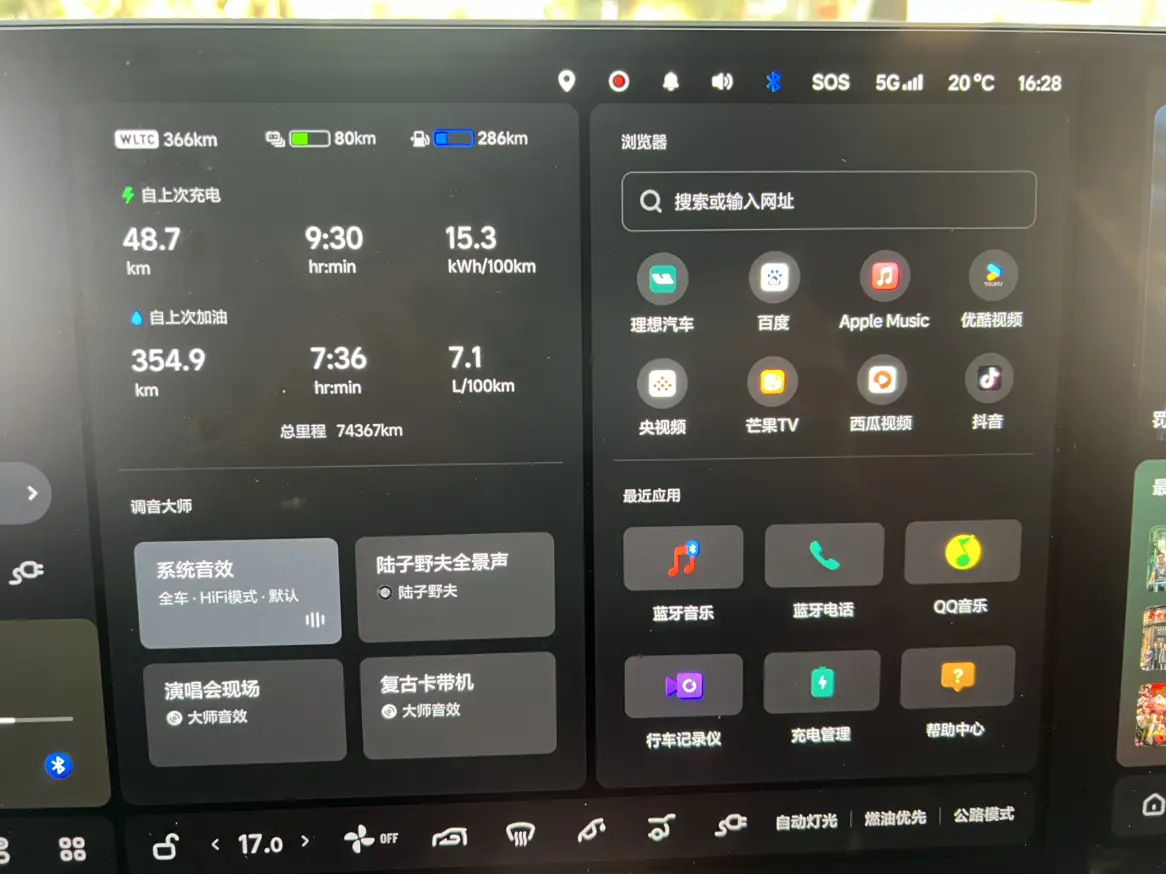1166x874 pixels.
Task: Launch QQ音乐 from recent apps
Action: click(962, 551)
